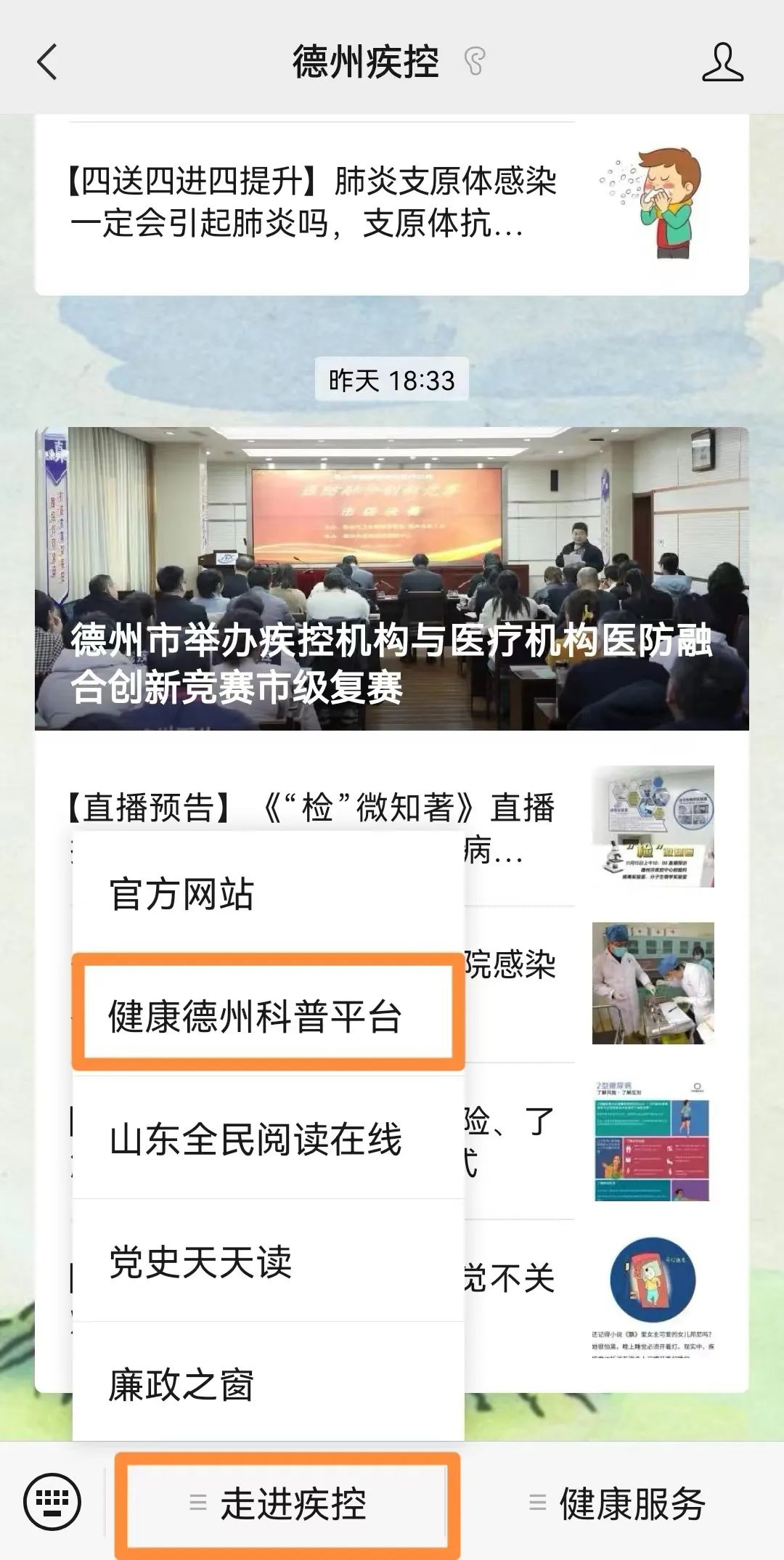Open the account profile icon
The image size is (784, 1560).
pyautogui.click(x=722, y=62)
